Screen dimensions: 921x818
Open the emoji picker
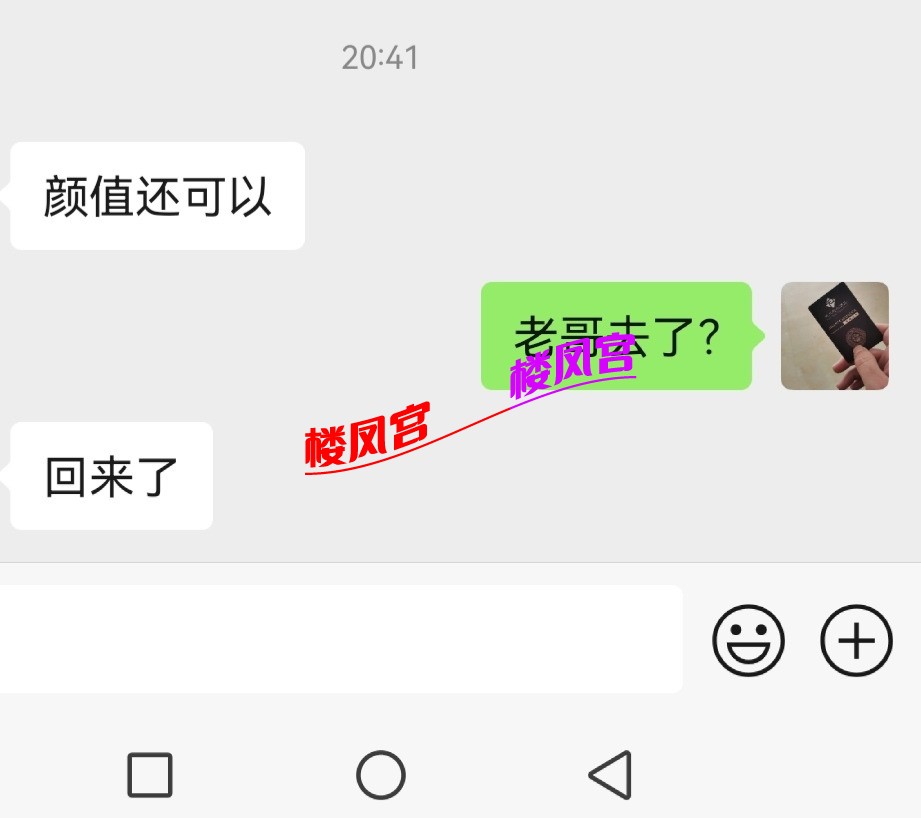coord(748,640)
